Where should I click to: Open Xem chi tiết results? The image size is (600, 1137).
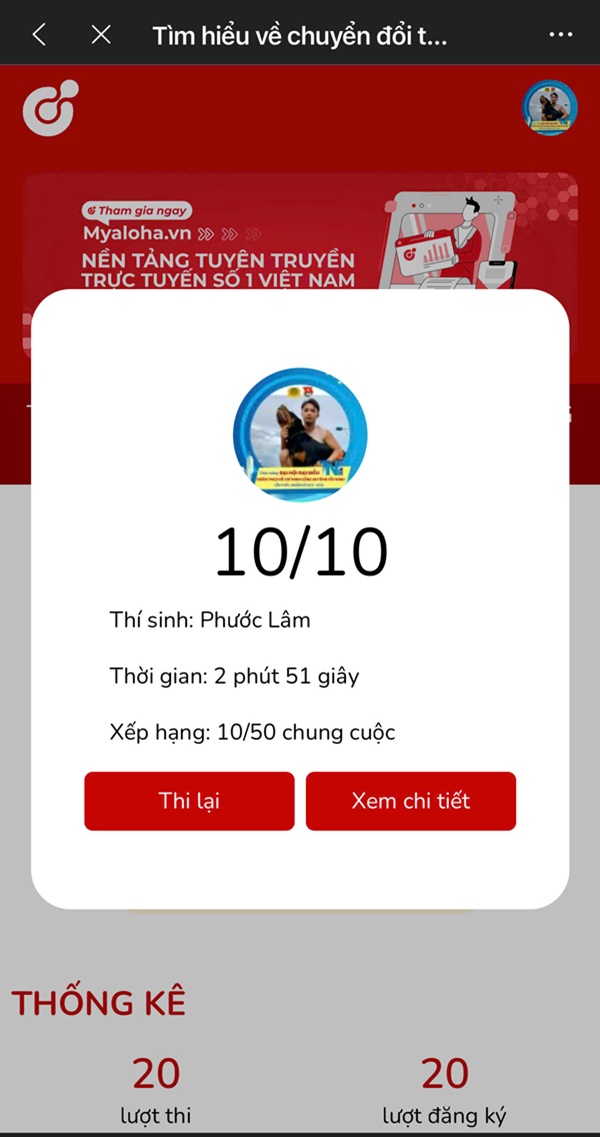point(410,801)
